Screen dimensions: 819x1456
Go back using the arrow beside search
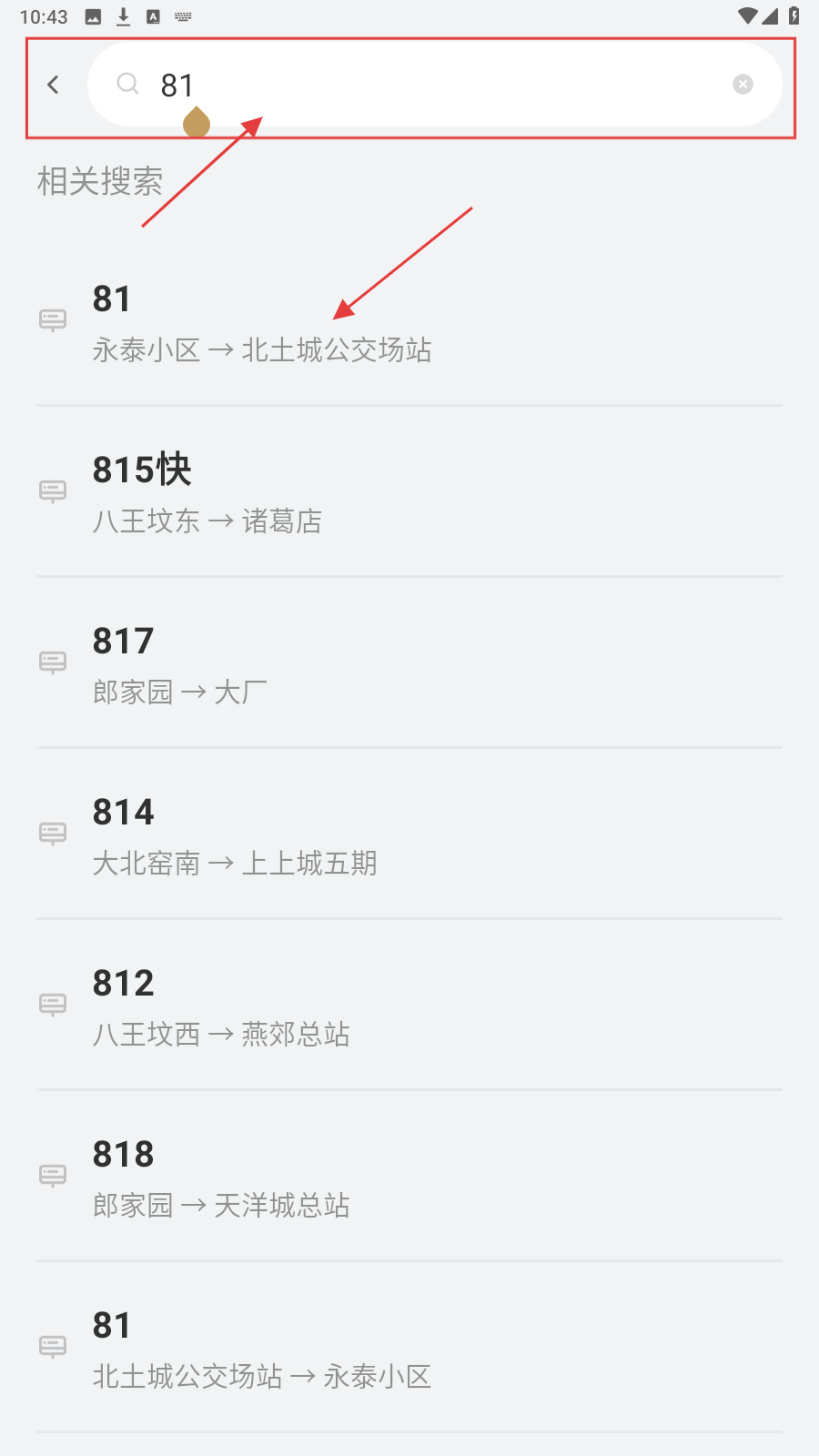53,85
